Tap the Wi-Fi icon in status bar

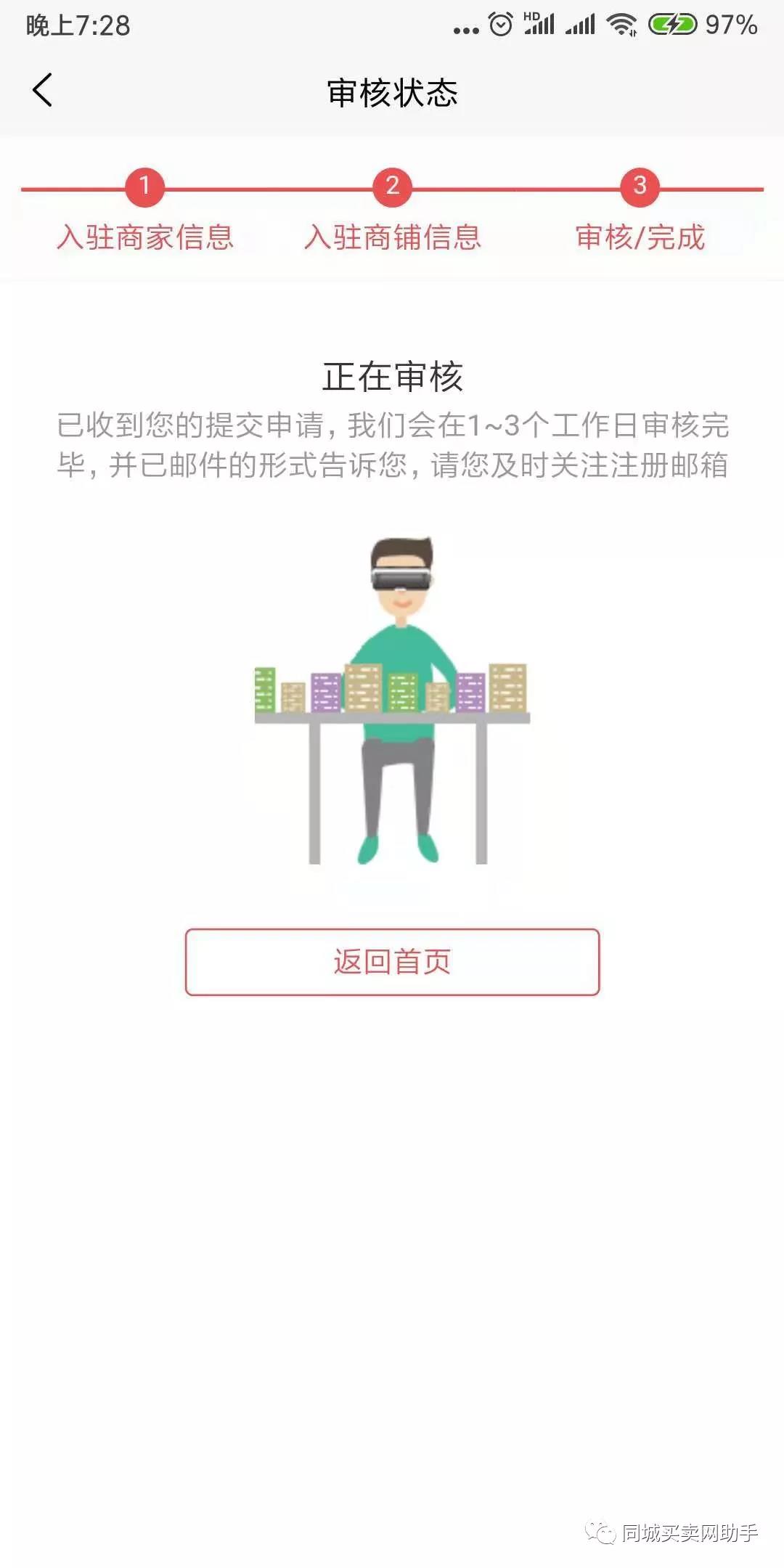tap(621, 25)
